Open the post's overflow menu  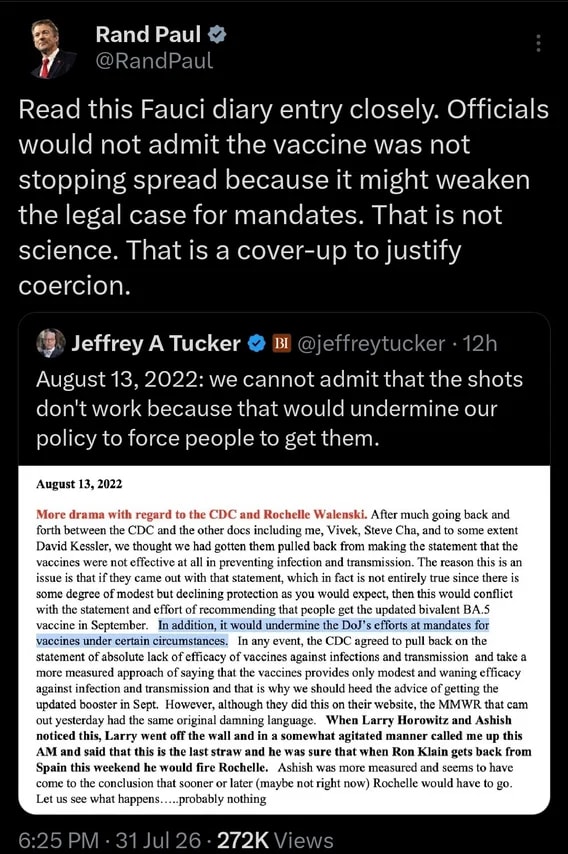pyautogui.click(x=538, y=43)
